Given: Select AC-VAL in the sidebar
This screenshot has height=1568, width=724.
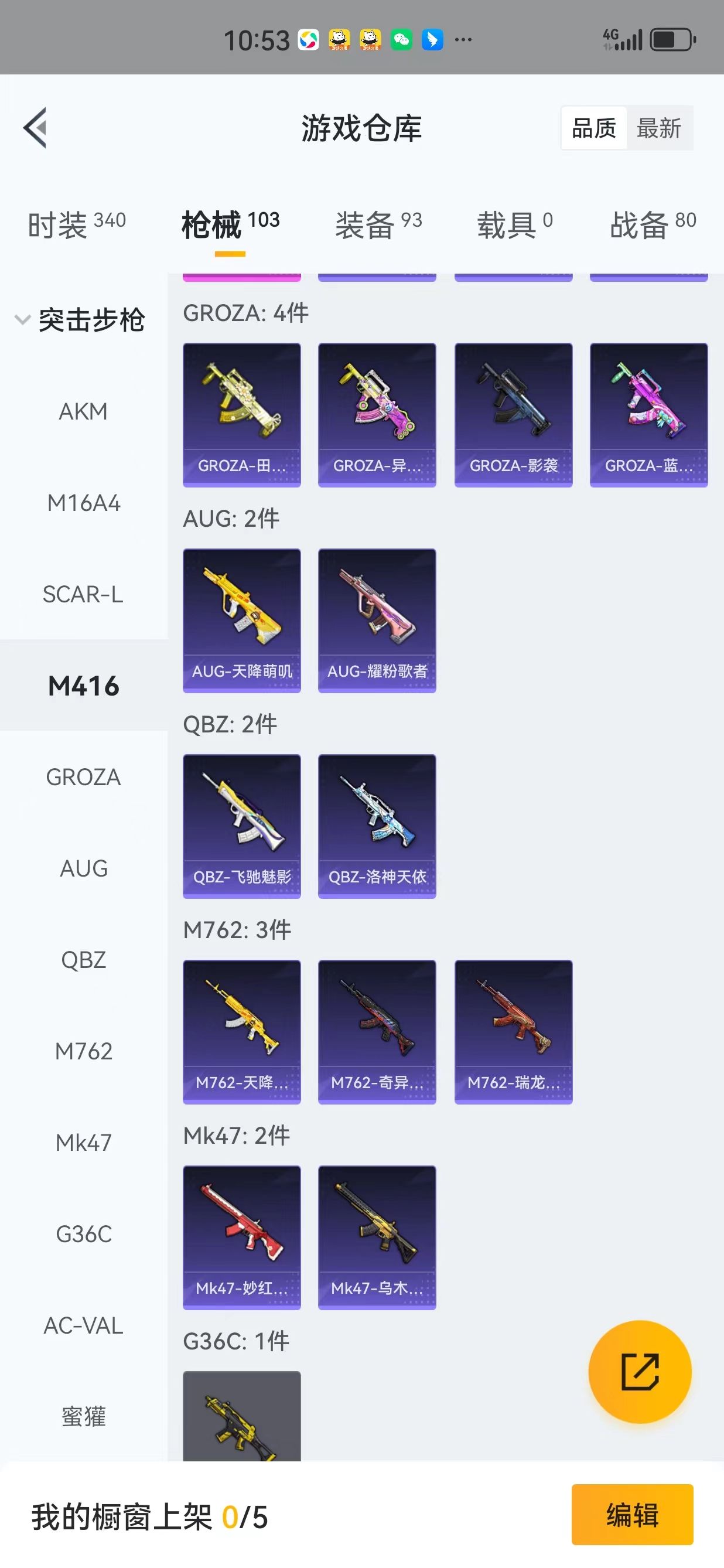Looking at the screenshot, I should coord(83,1325).
